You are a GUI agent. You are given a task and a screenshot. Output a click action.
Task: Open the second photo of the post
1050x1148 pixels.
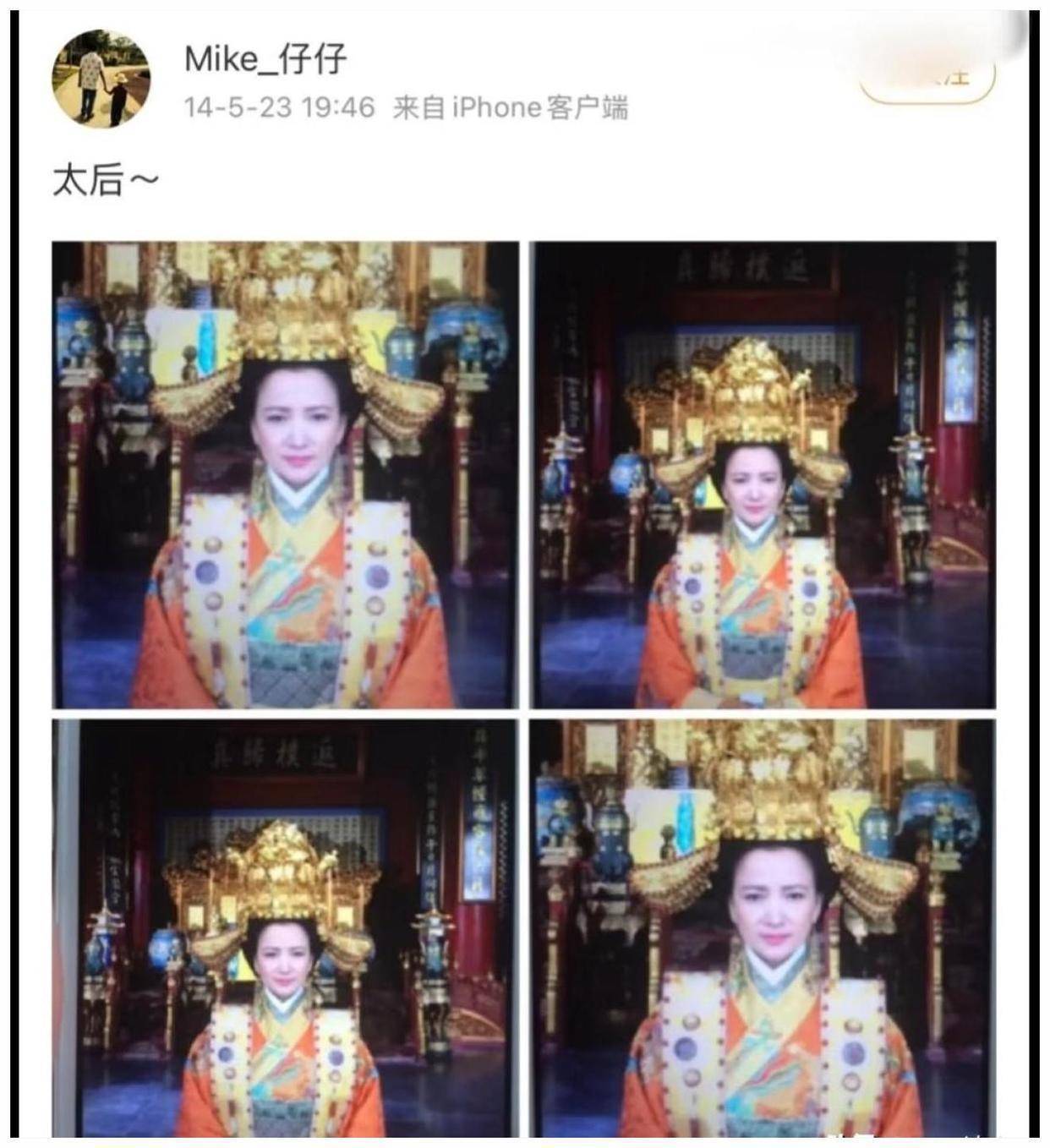tap(763, 475)
